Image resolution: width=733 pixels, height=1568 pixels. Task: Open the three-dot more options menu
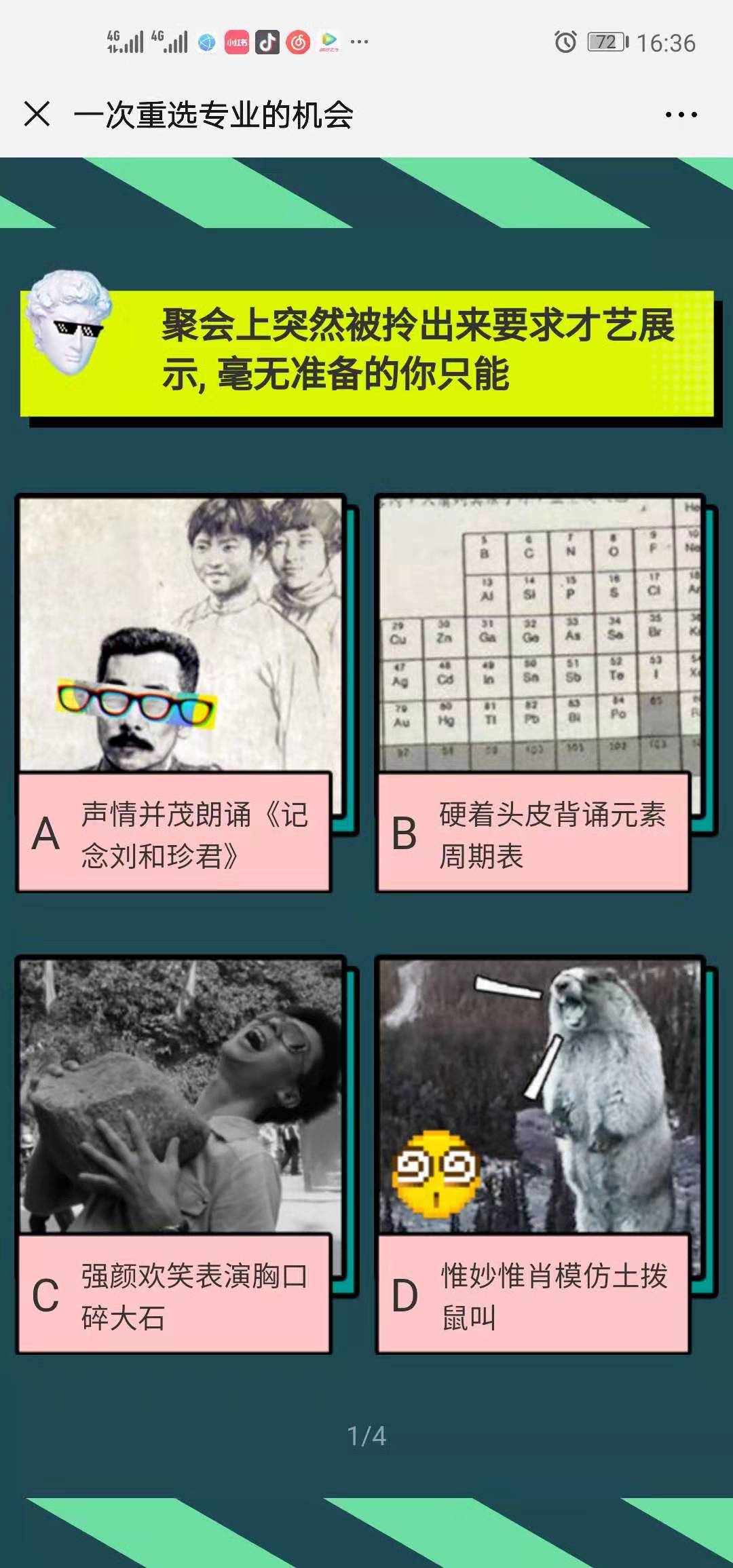(x=681, y=114)
